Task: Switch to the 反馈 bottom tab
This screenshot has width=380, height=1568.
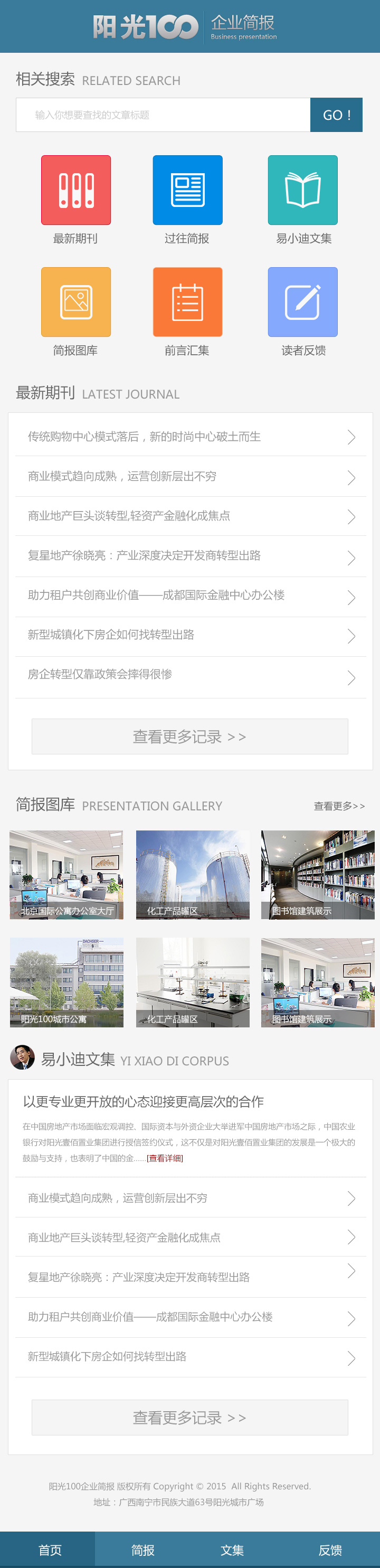Action: [x=330, y=1550]
